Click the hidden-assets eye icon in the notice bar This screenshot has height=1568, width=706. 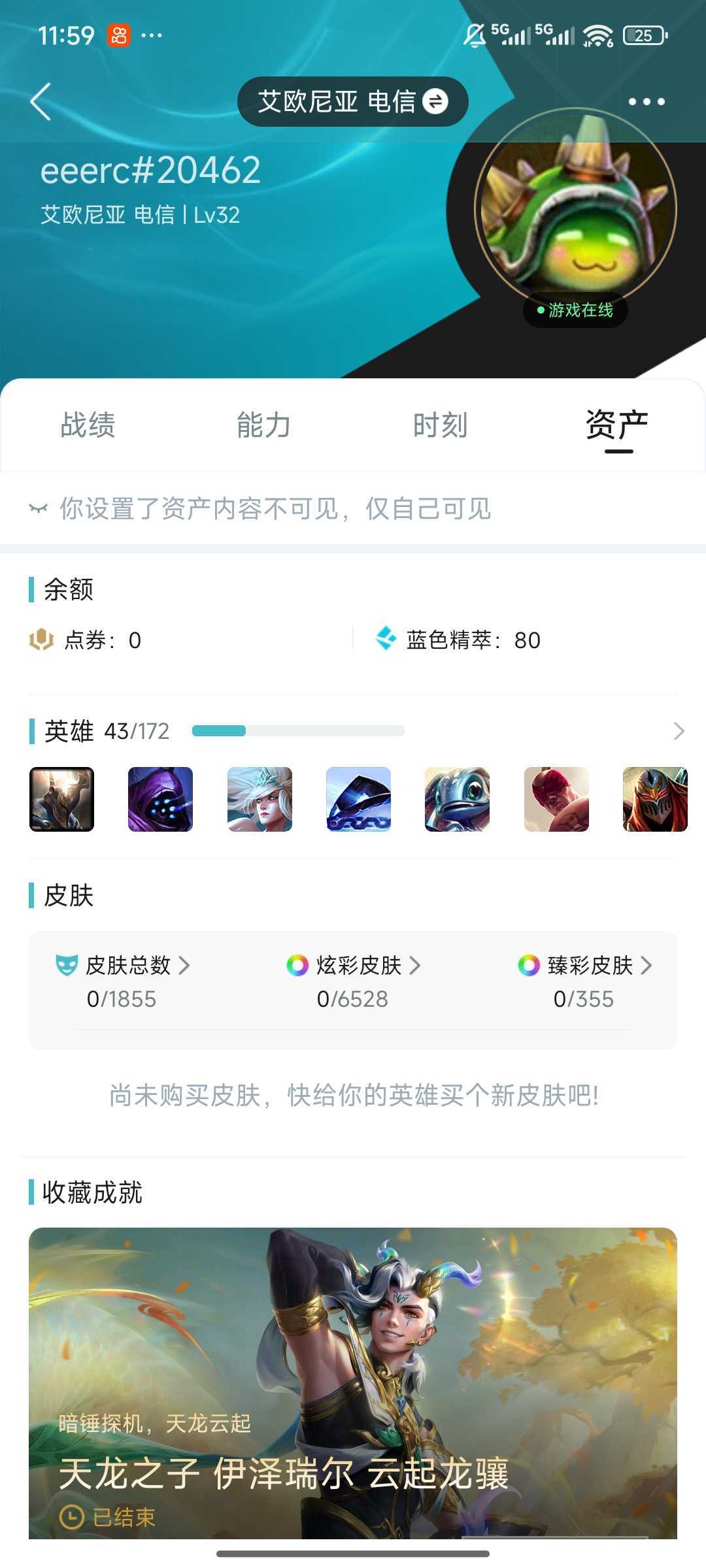[39, 510]
